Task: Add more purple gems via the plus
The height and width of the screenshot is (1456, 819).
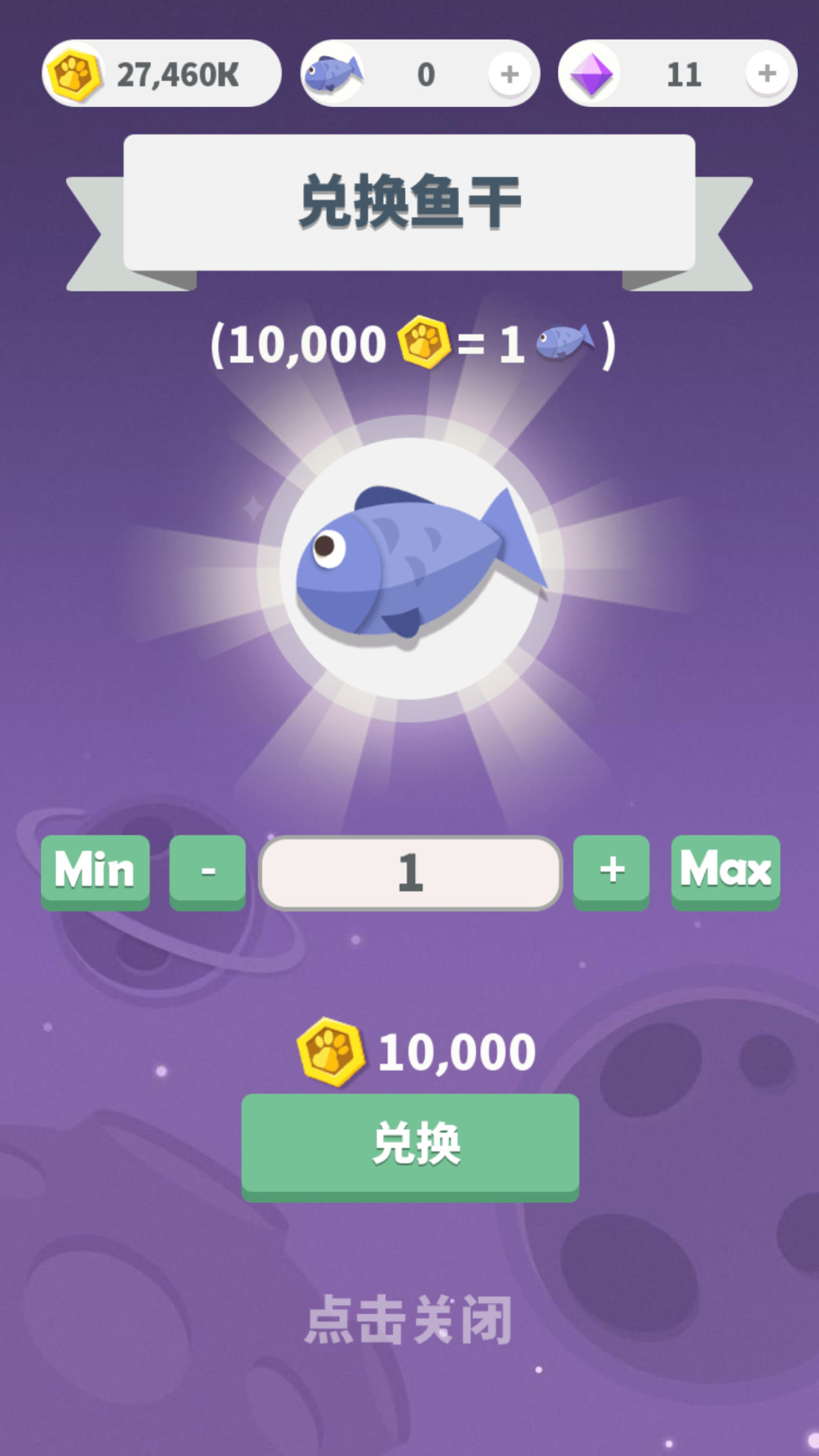Action: click(x=766, y=73)
